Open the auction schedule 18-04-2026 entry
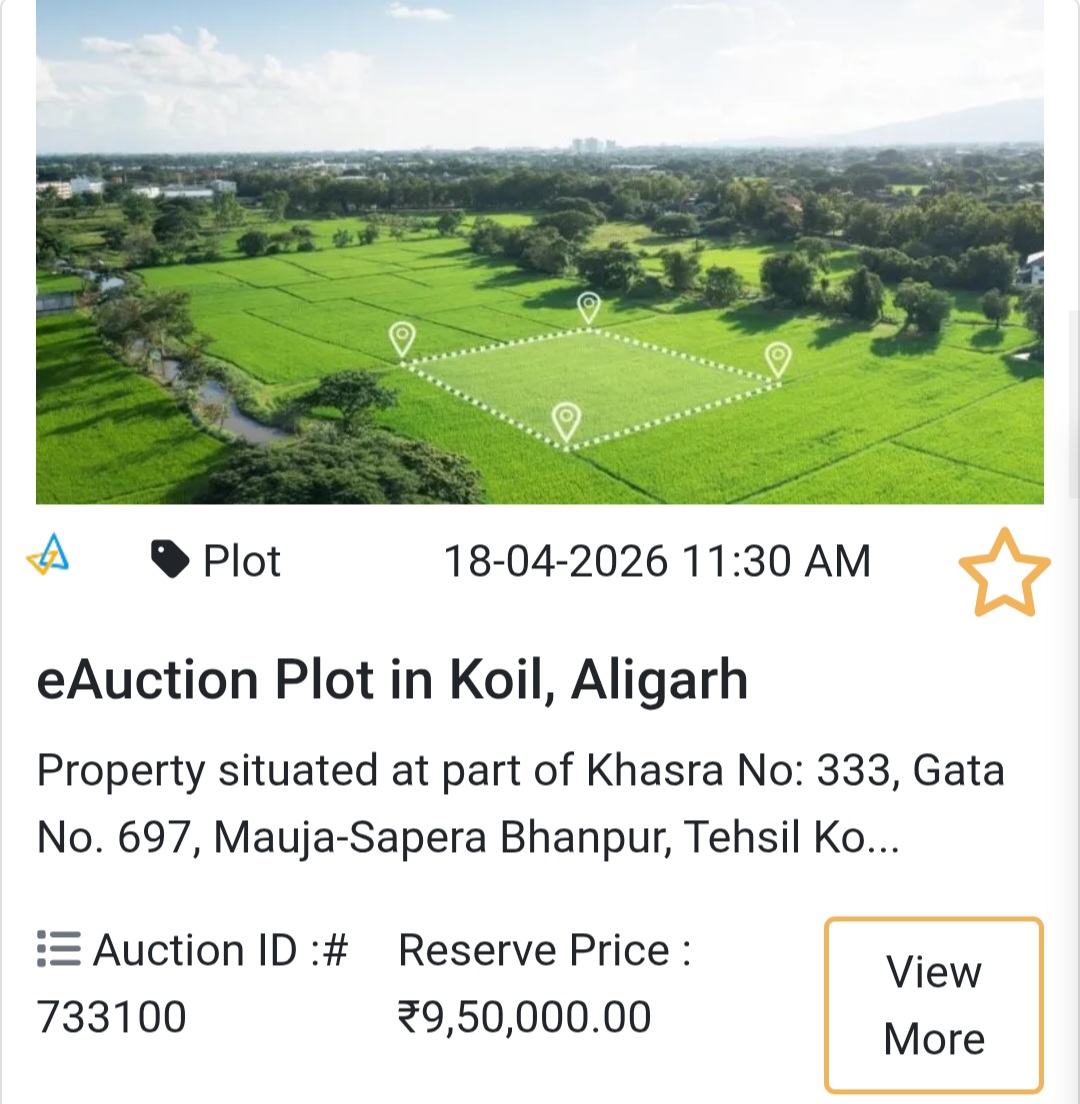The image size is (1080, 1104). point(660,561)
